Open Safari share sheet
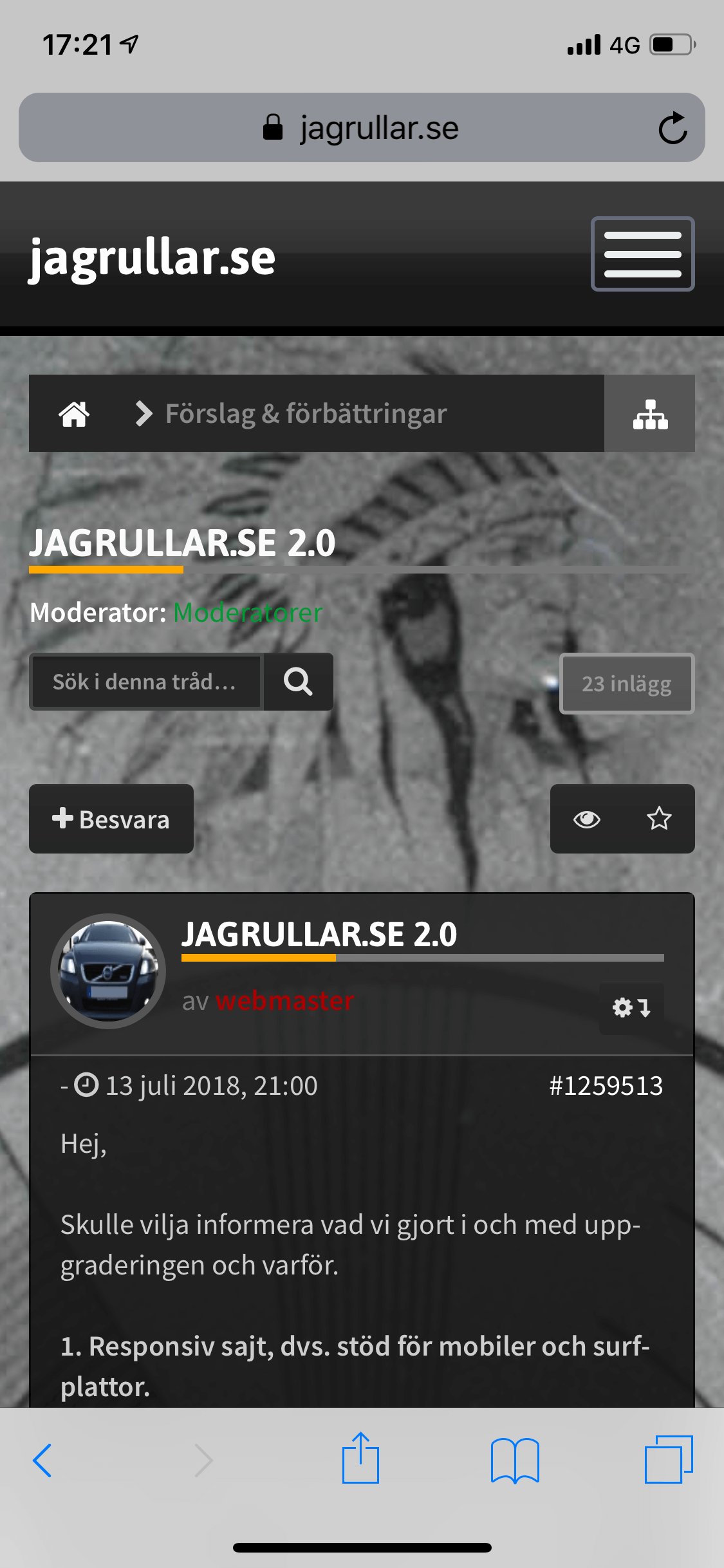This screenshot has width=724, height=1568. point(360,1459)
